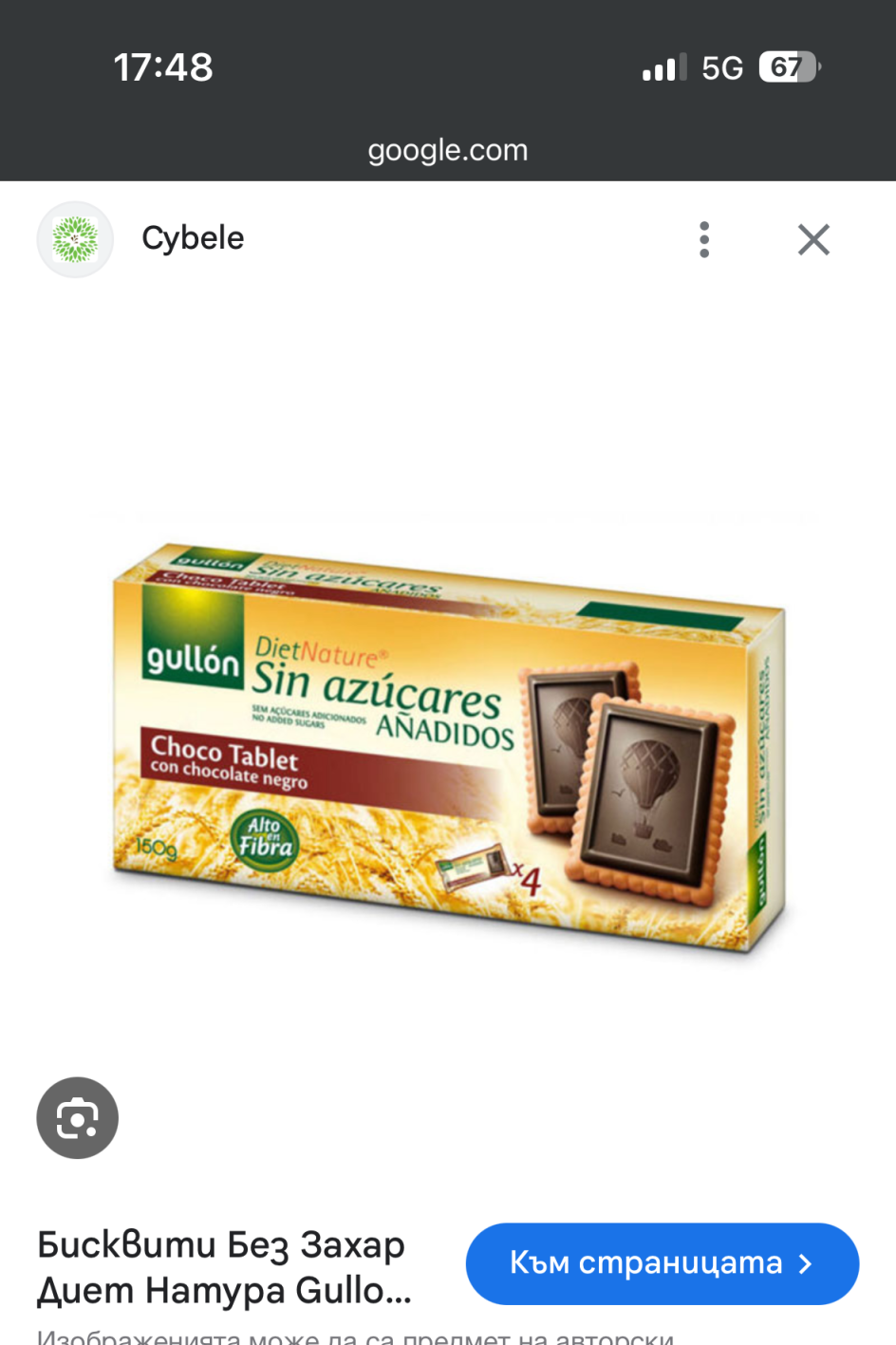The width and height of the screenshot is (896, 1345).
Task: Search this image with Google Lens
Action: tap(77, 1118)
